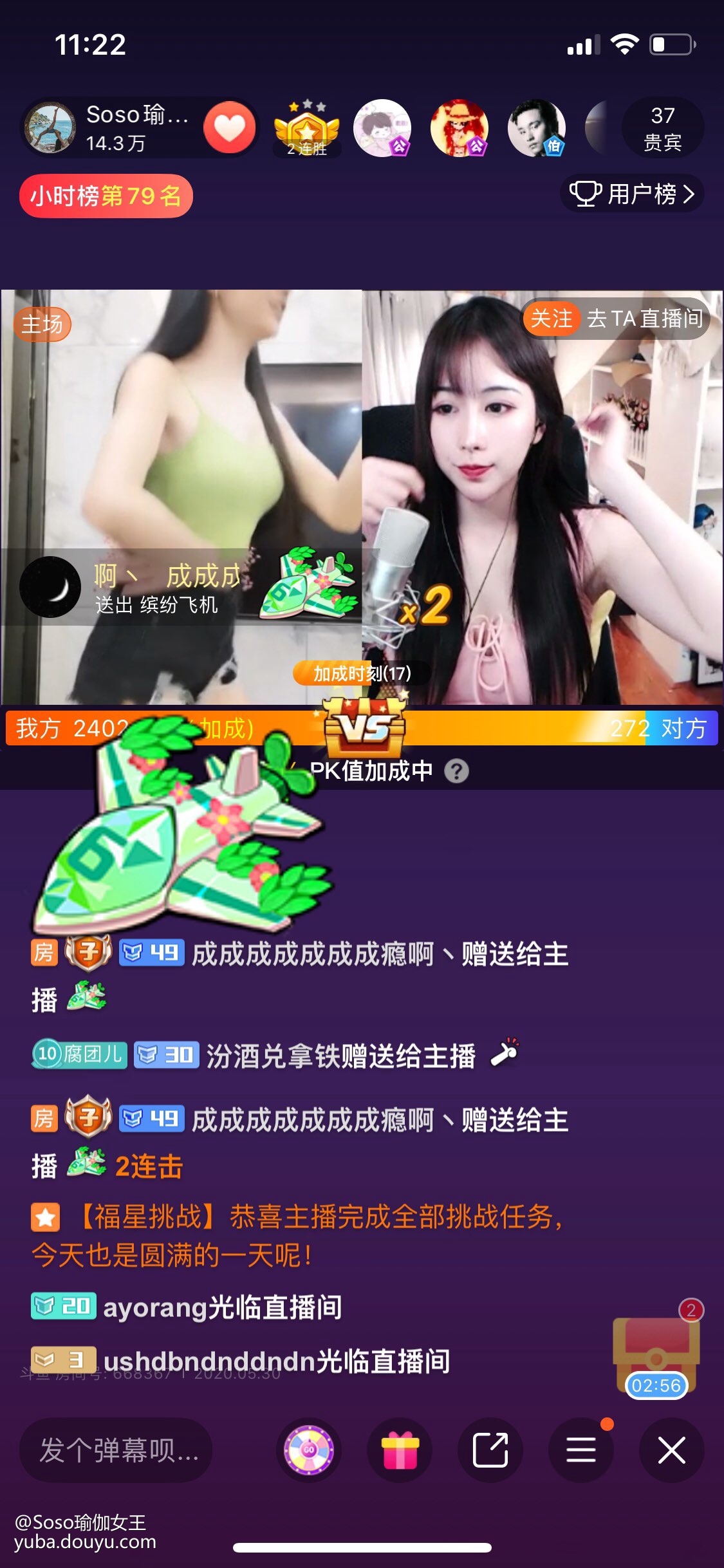Open the 用户榜 ranking
This screenshot has height=1568, width=724.
coord(632,194)
